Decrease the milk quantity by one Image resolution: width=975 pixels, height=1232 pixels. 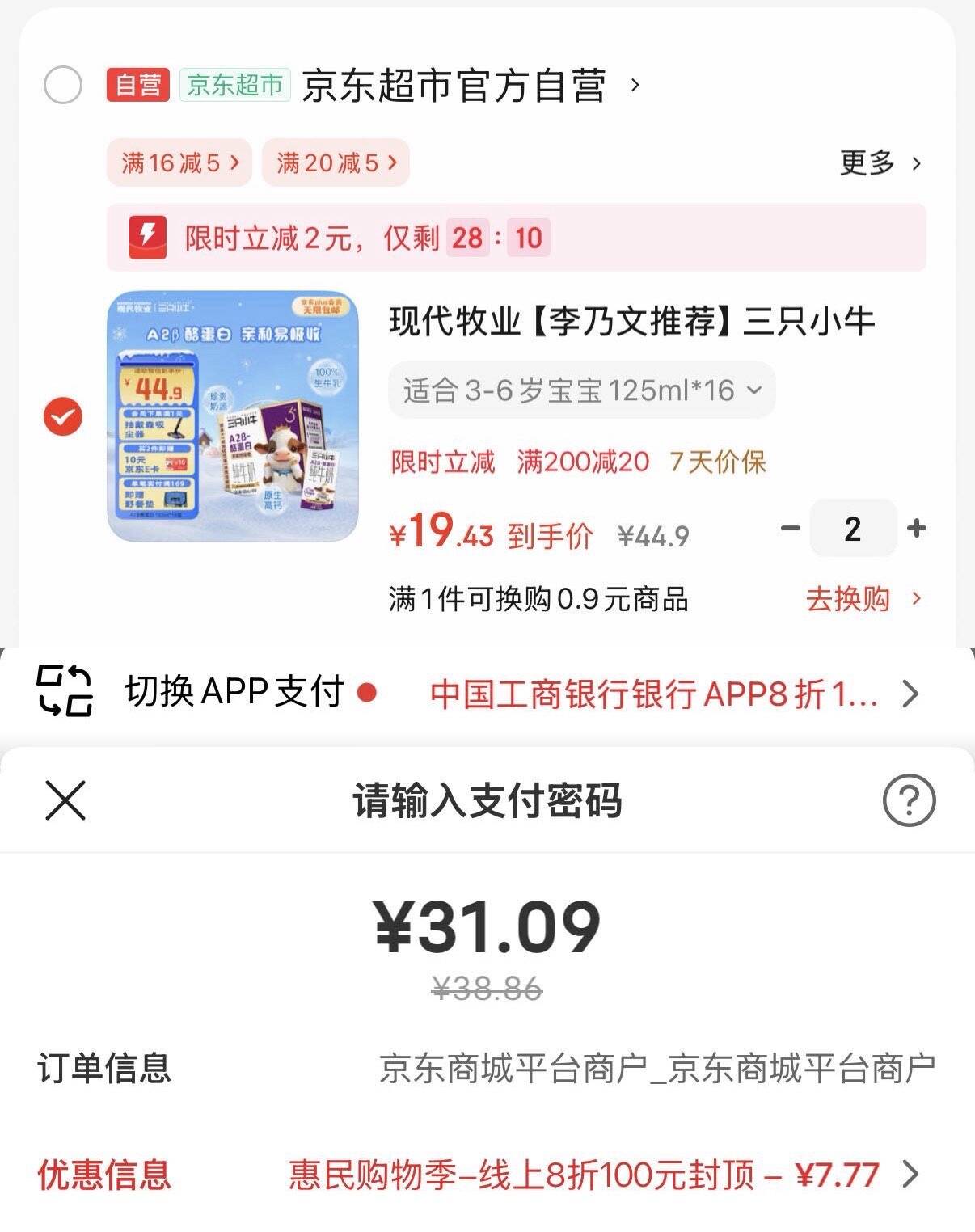tap(790, 529)
